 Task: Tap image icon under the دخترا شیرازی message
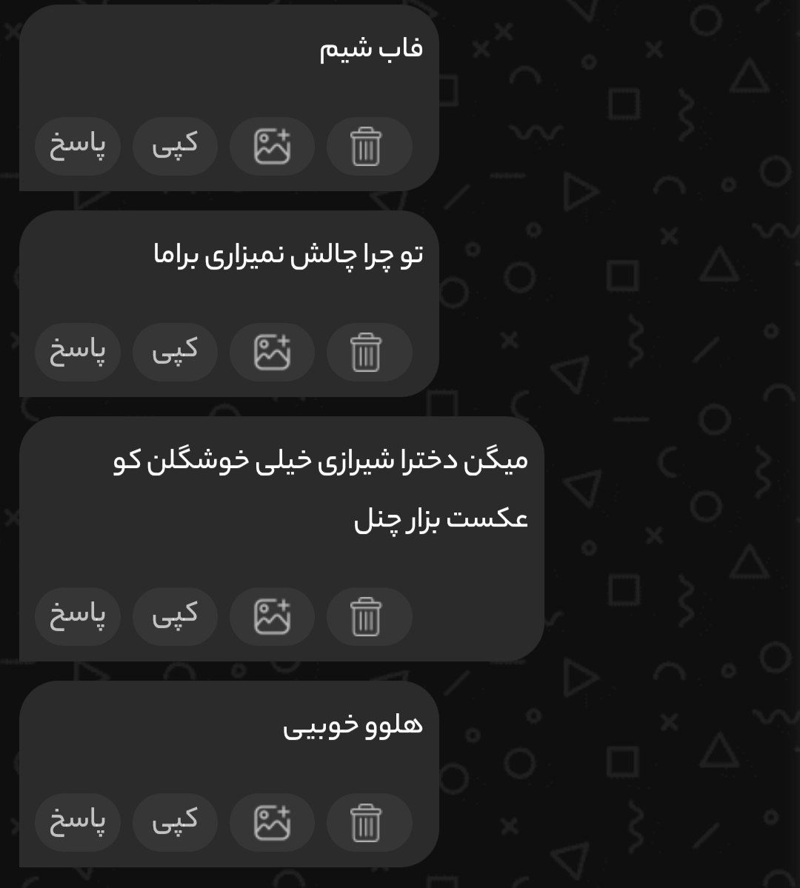[272, 616]
